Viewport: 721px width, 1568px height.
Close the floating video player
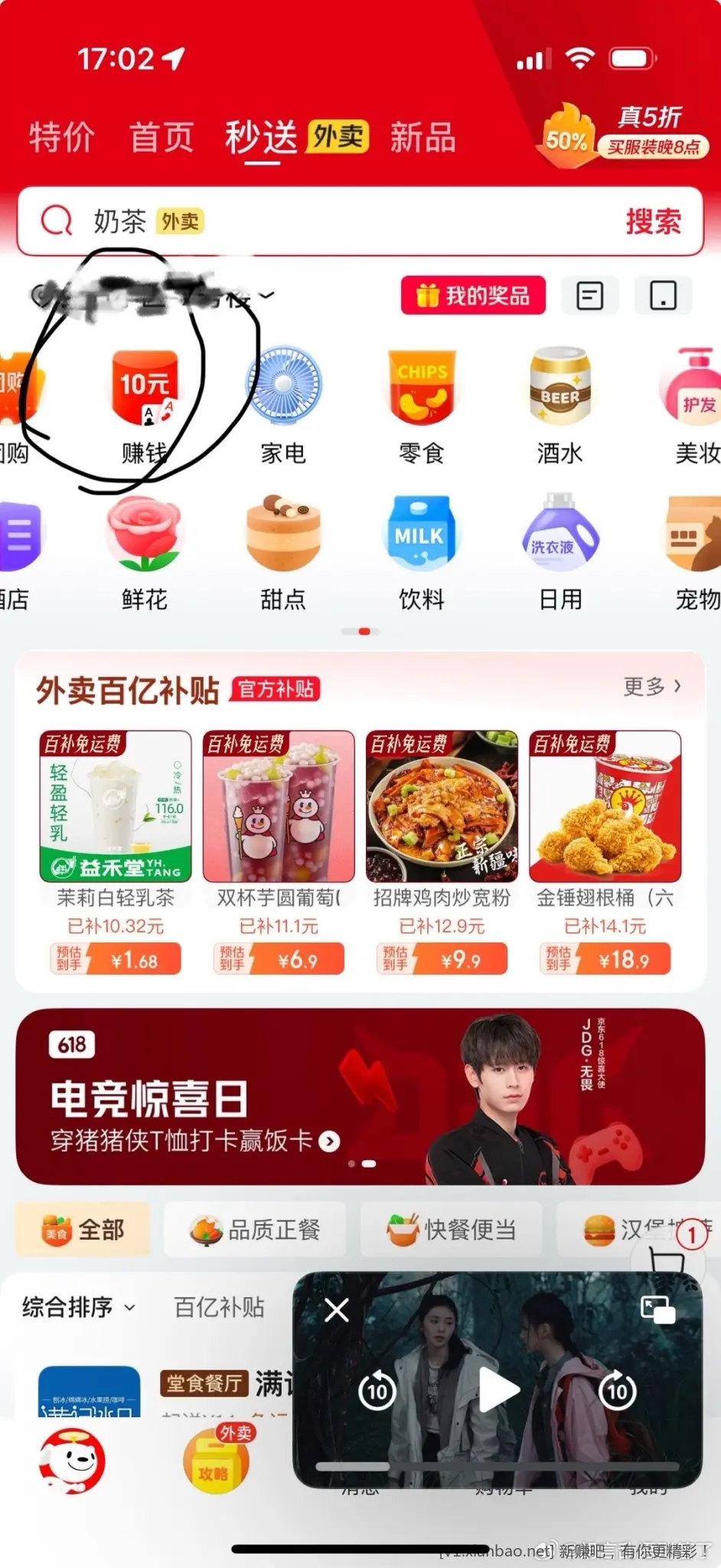[x=337, y=1310]
